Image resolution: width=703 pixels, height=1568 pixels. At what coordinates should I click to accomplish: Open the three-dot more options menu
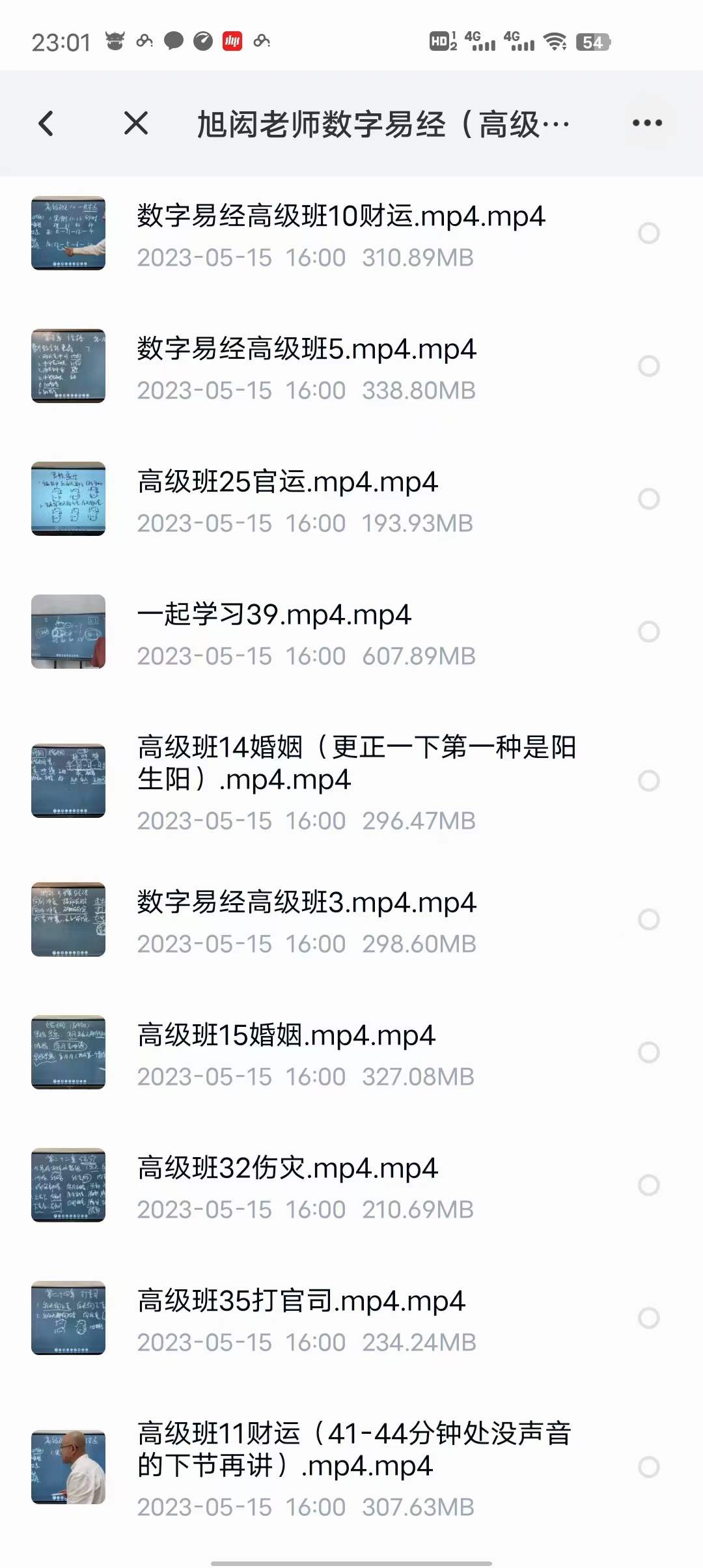(645, 122)
